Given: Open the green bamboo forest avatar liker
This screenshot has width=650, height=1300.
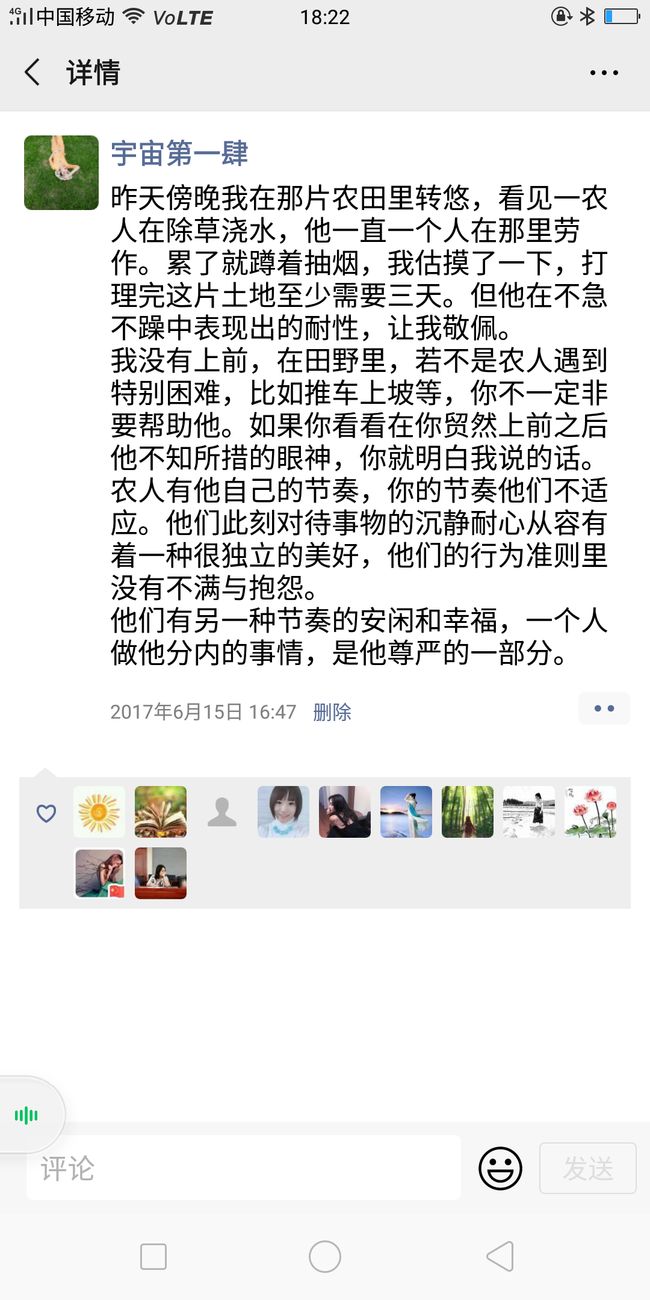Looking at the screenshot, I should coord(467,811).
